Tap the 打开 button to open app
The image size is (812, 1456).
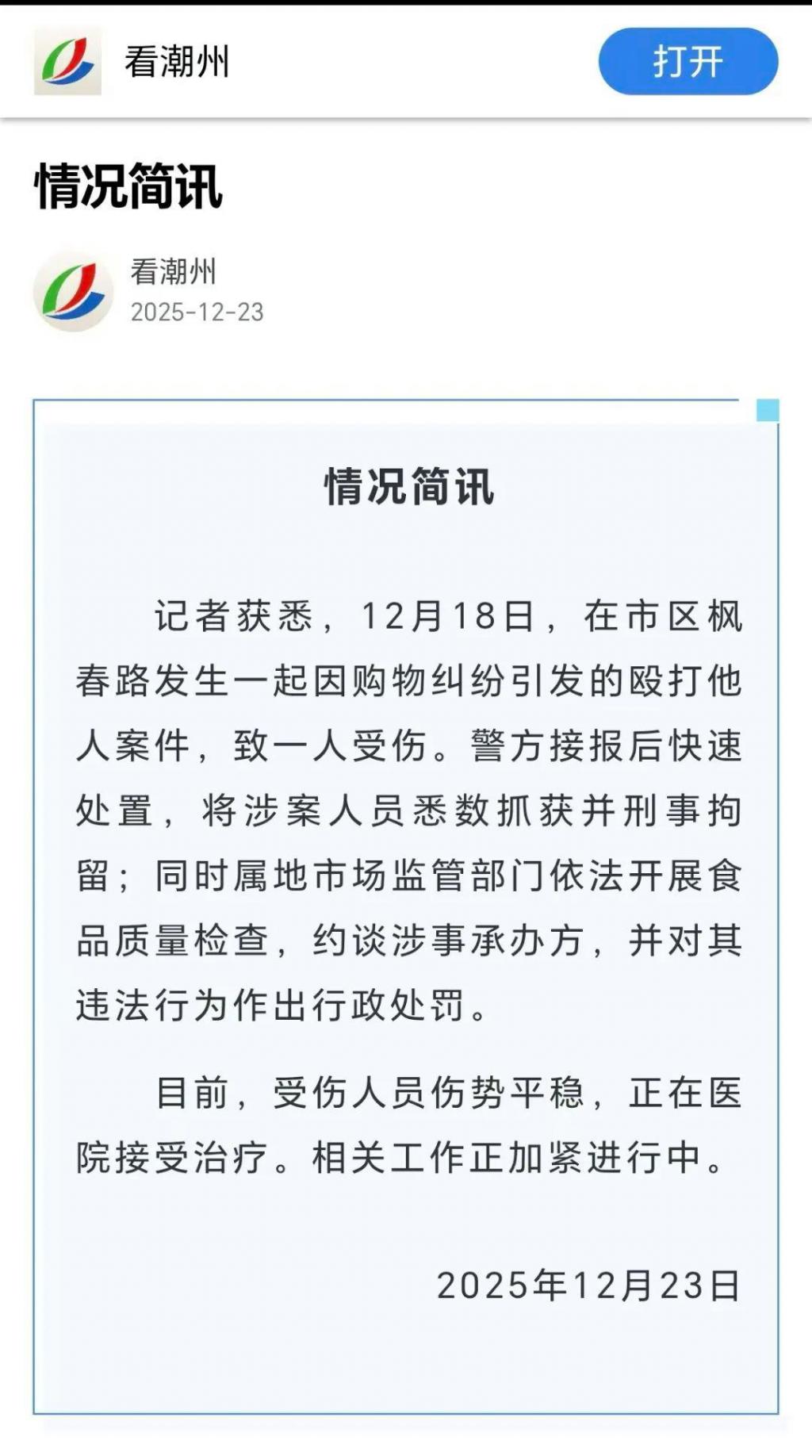(x=688, y=62)
